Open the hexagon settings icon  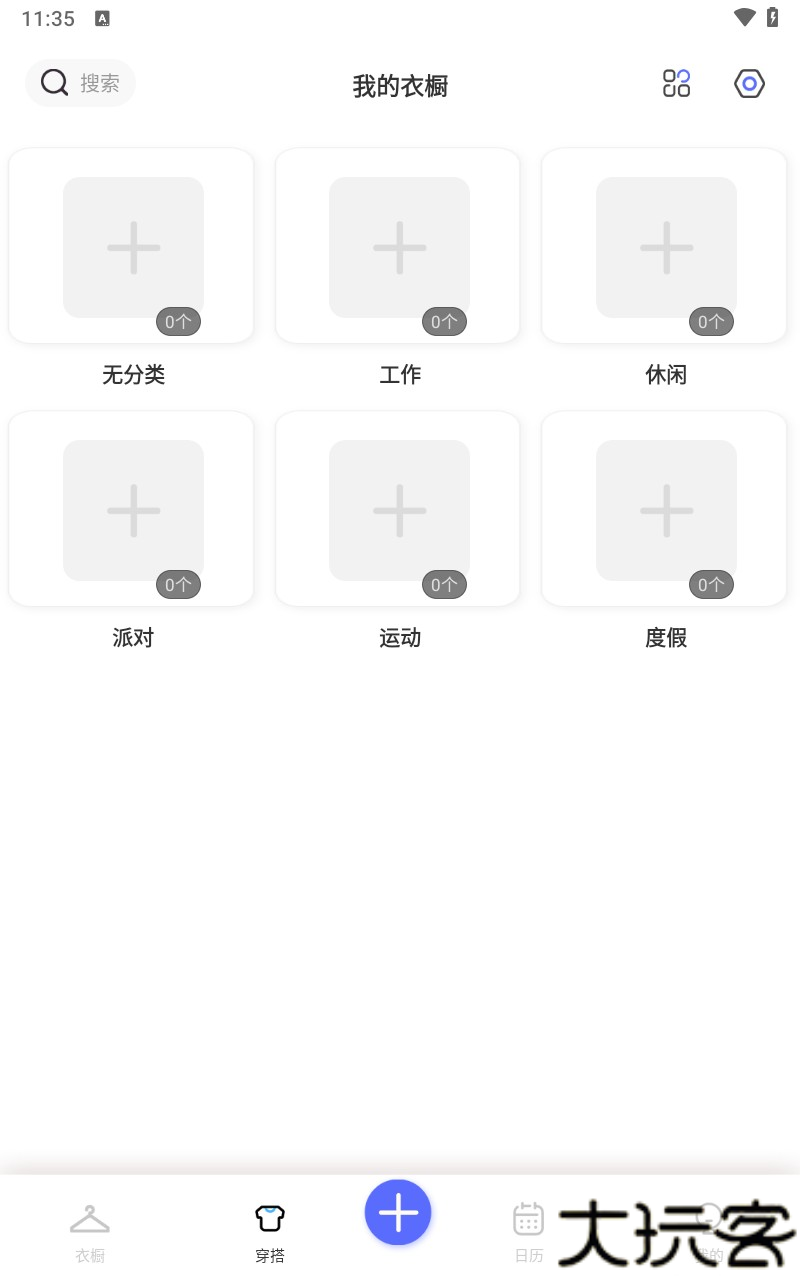[x=749, y=84]
